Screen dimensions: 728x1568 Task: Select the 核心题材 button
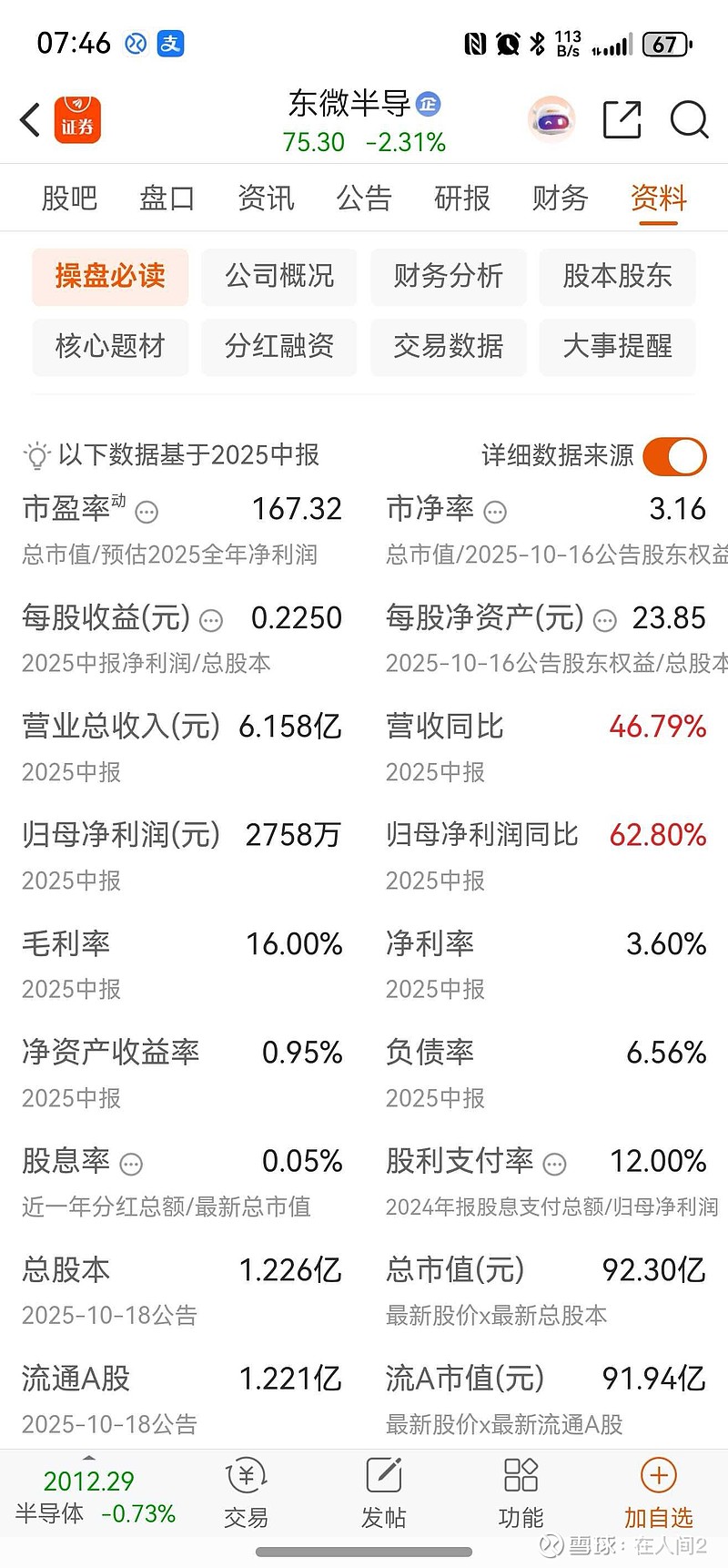tap(109, 347)
